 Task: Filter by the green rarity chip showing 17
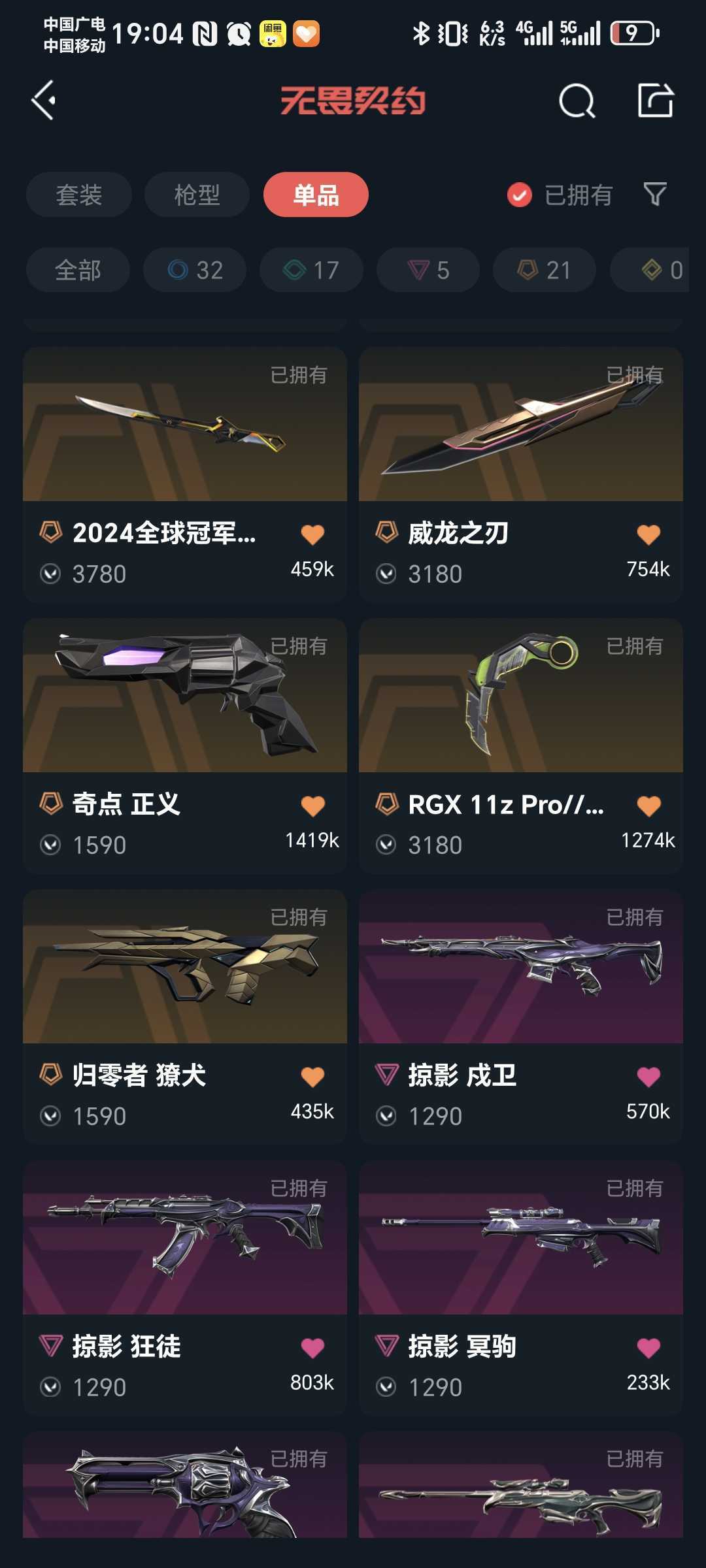click(311, 270)
